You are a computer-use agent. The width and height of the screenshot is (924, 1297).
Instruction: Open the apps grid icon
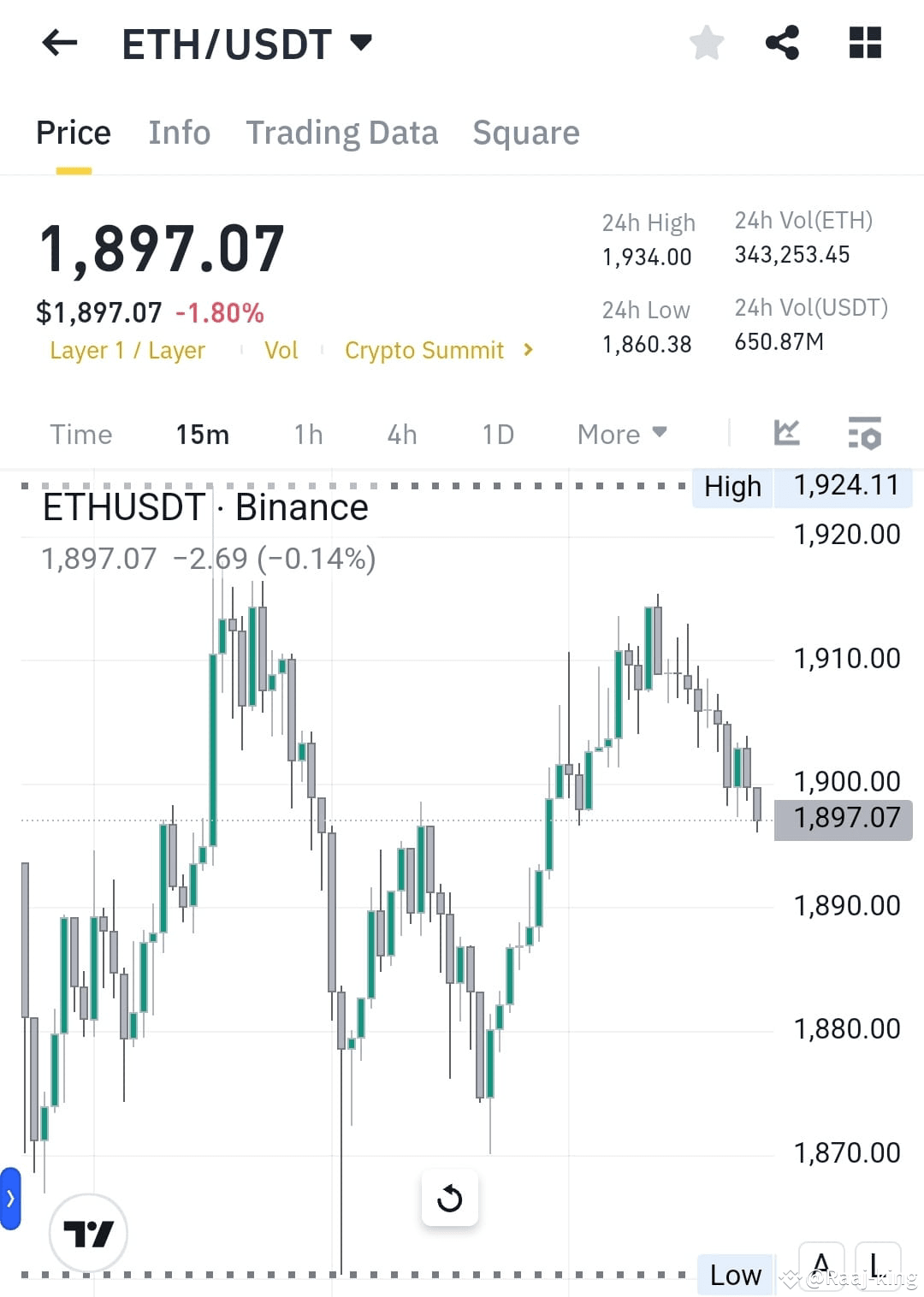[864, 43]
